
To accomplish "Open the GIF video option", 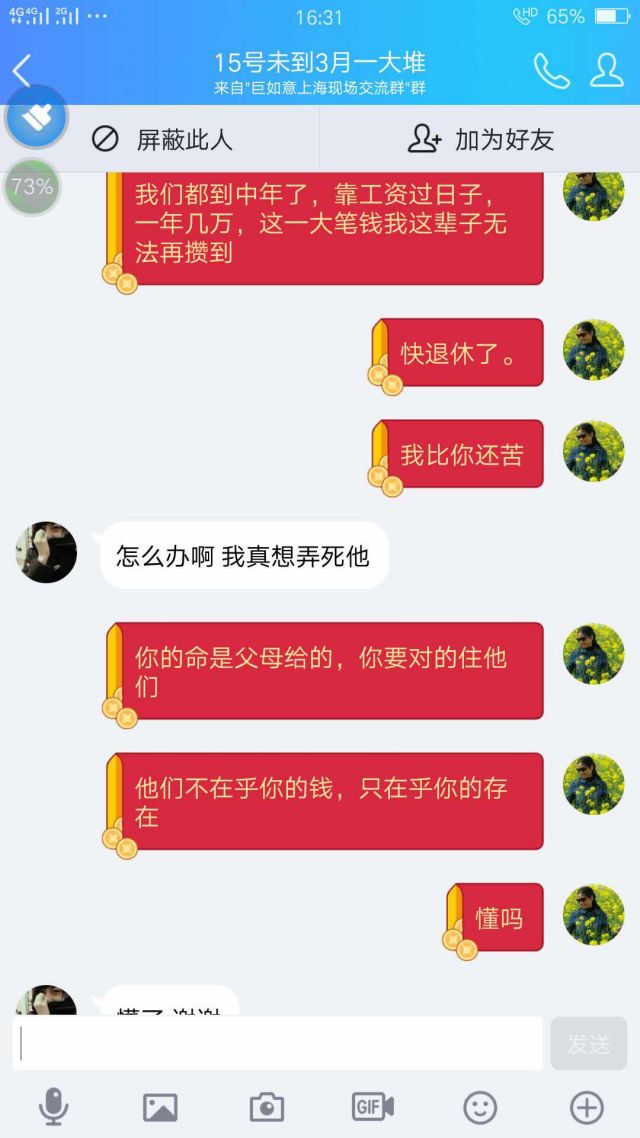I will click(x=373, y=1107).
